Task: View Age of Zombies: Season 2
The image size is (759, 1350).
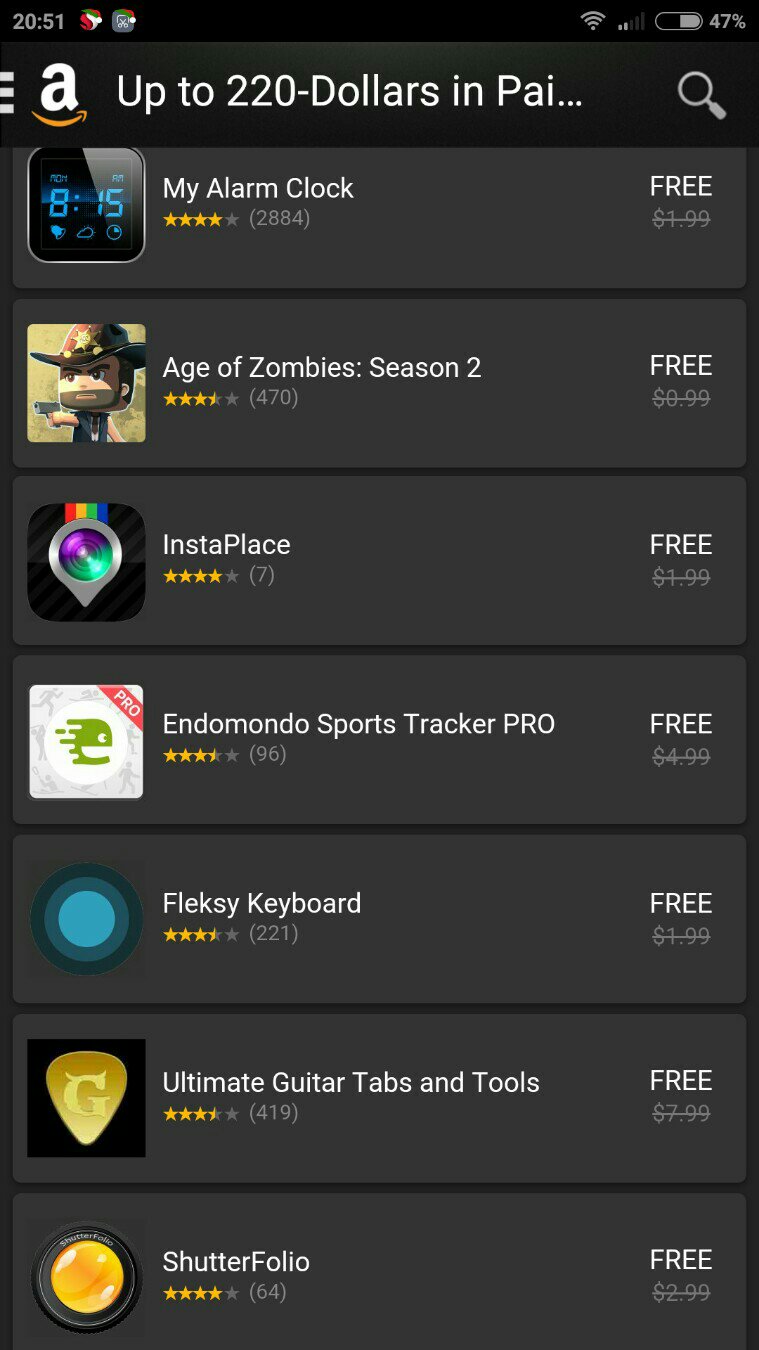Action: (x=380, y=382)
